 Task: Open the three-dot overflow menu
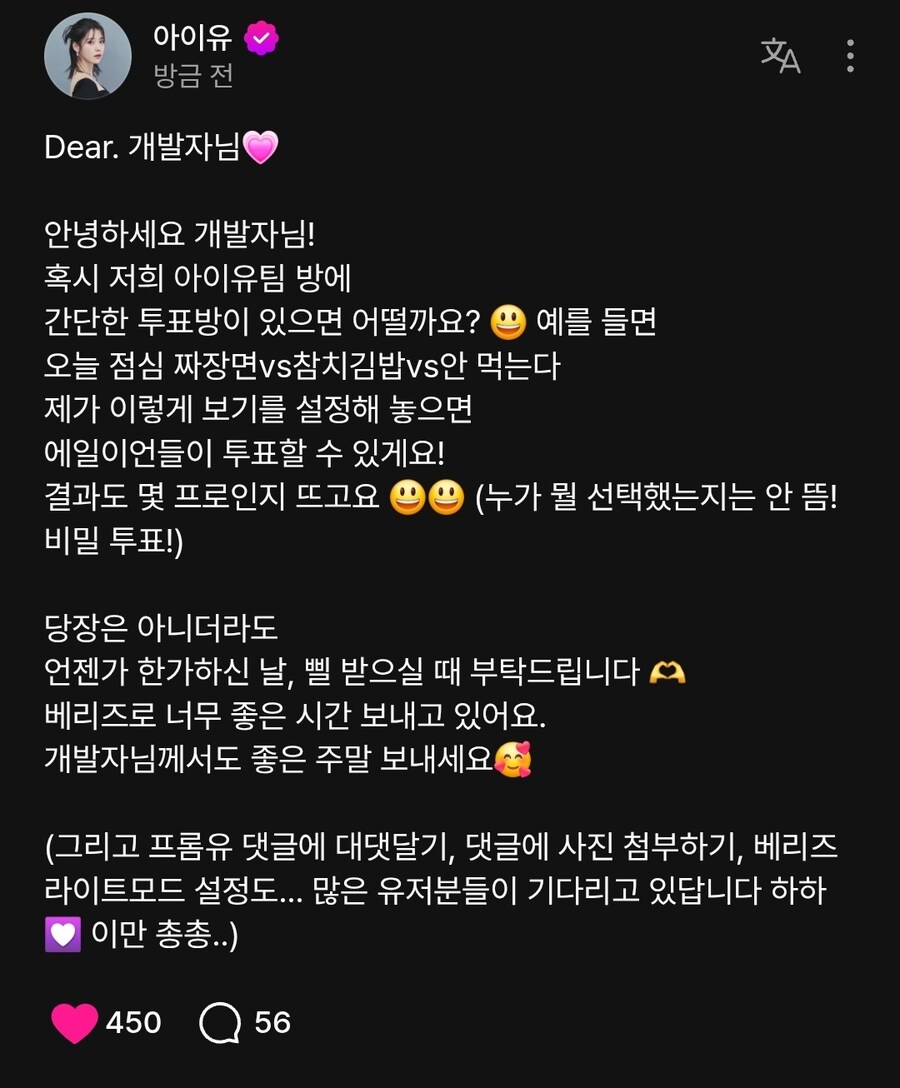[x=849, y=57]
